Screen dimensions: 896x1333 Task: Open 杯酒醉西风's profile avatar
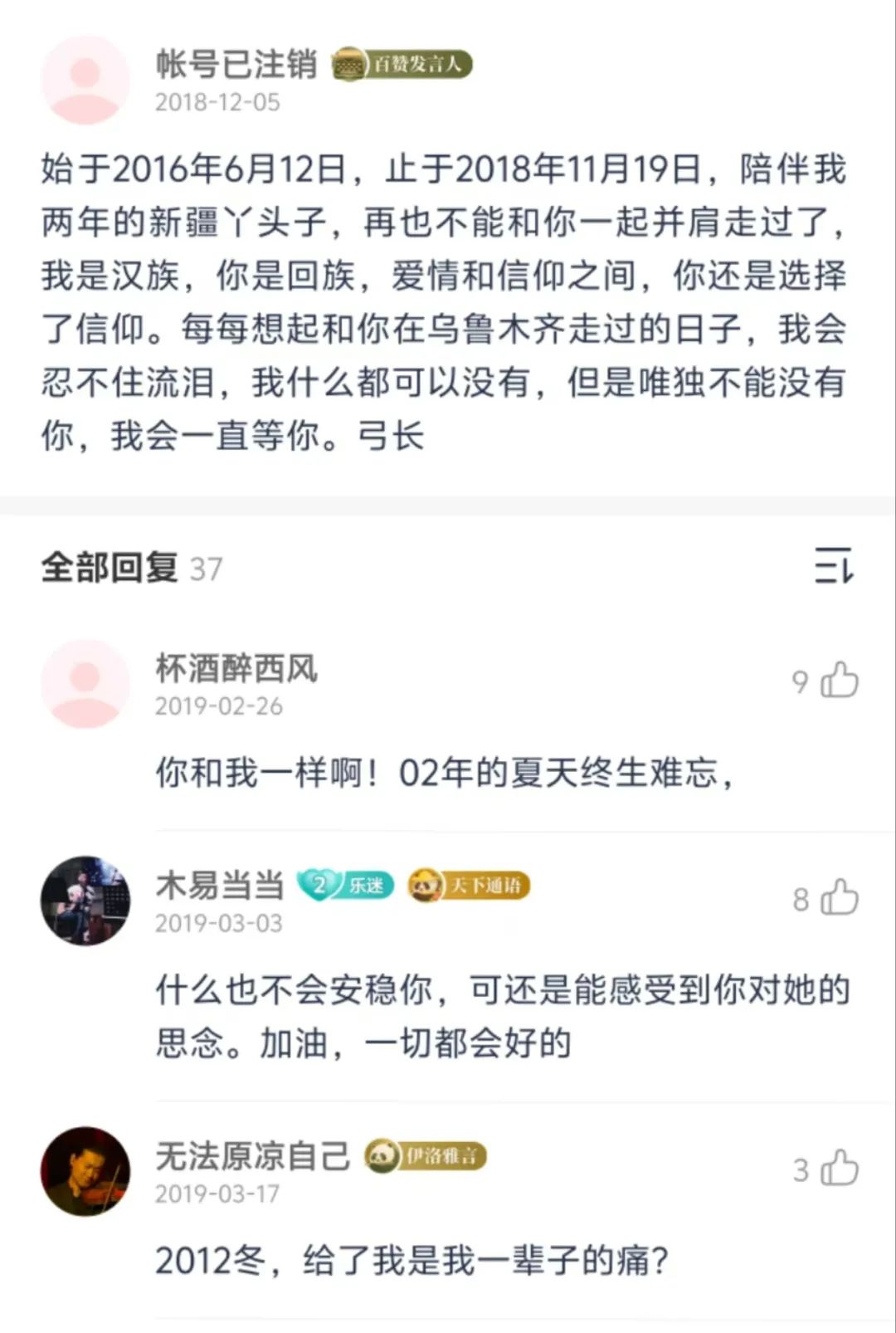point(85,684)
